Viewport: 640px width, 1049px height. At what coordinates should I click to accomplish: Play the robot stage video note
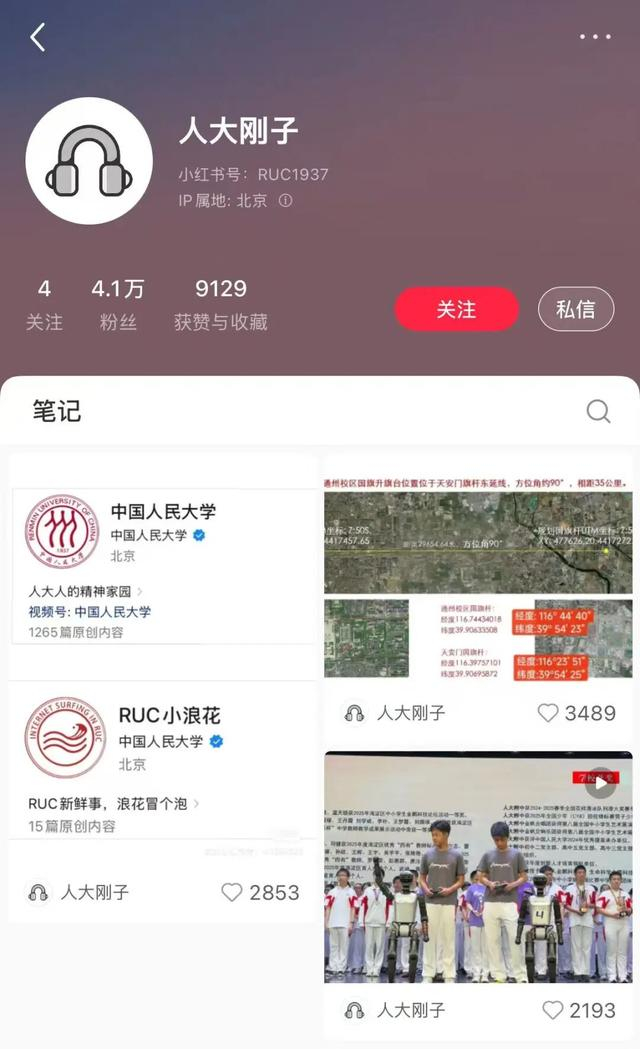tap(477, 867)
